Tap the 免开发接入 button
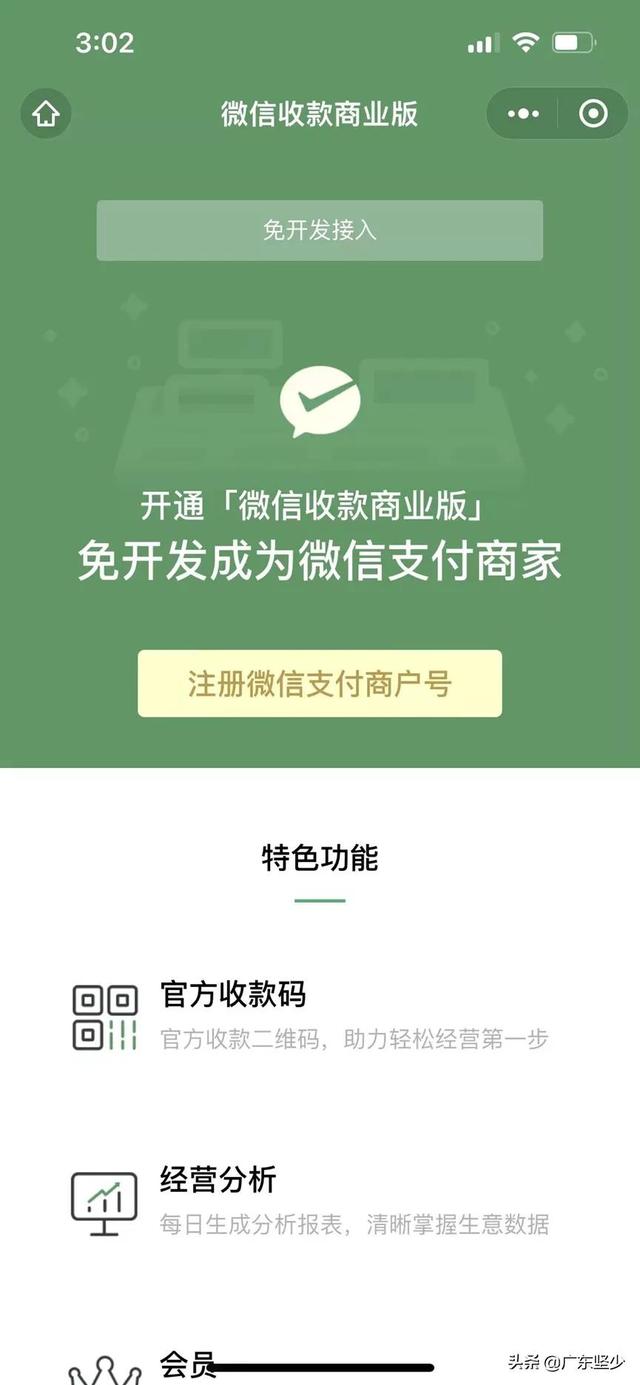Viewport: 640px width, 1385px height. 320,231
